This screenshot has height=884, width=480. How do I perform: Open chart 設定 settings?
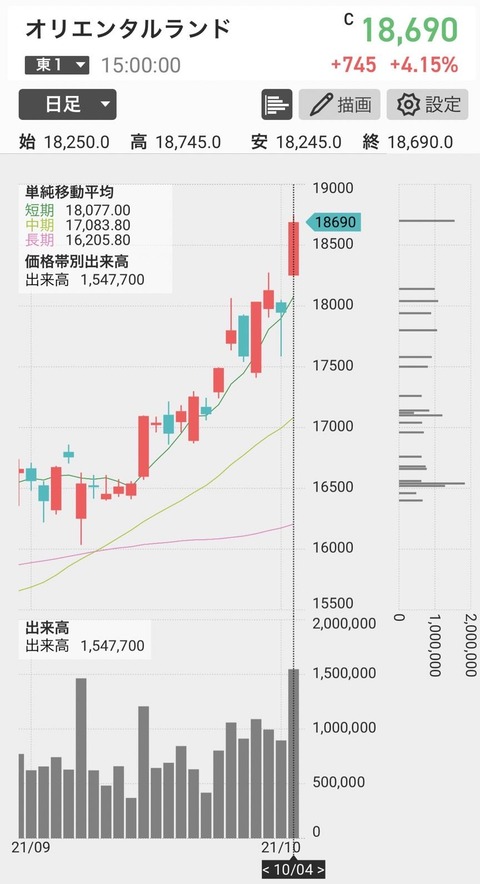(428, 104)
